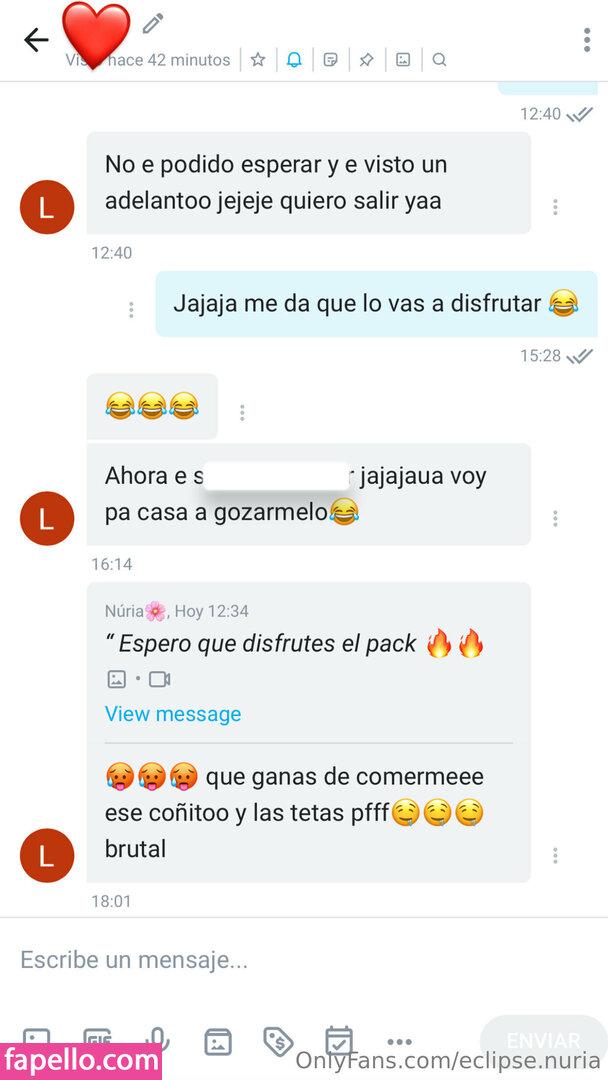Open the notes icon in the header
Screen dimensions: 608x1080
330,60
